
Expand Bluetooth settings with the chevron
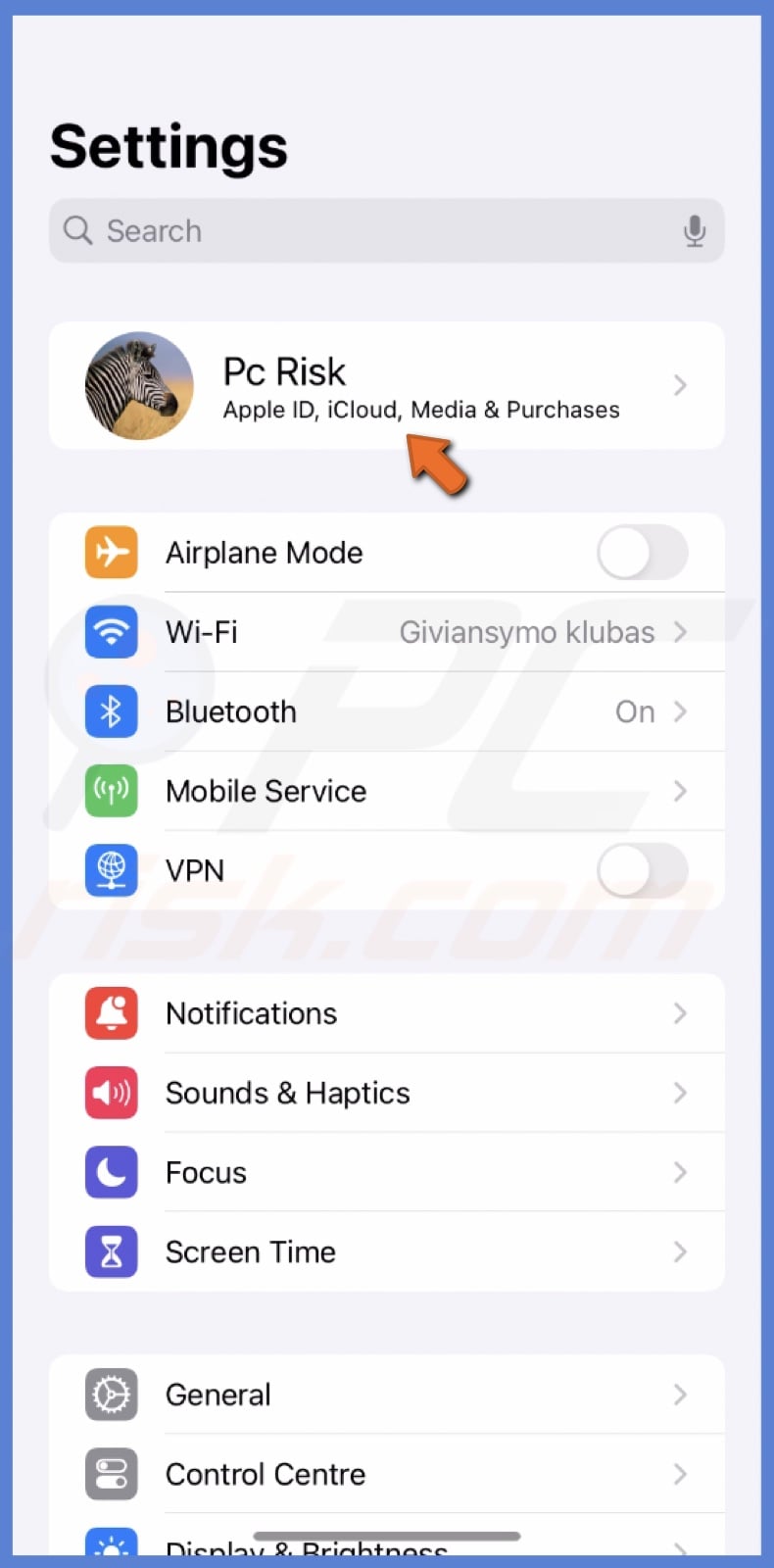click(x=680, y=711)
